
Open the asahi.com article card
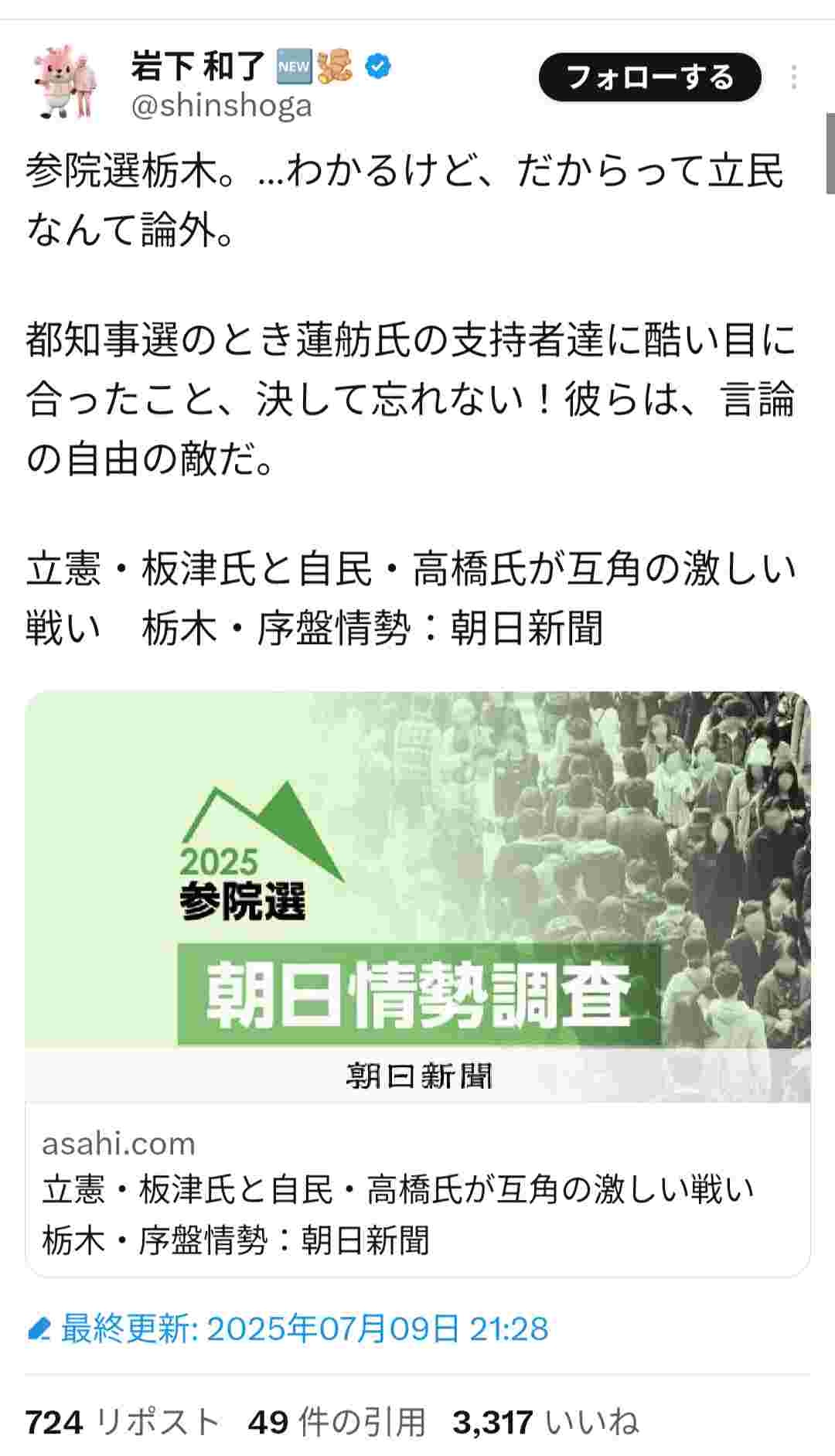pyautogui.click(x=417, y=982)
